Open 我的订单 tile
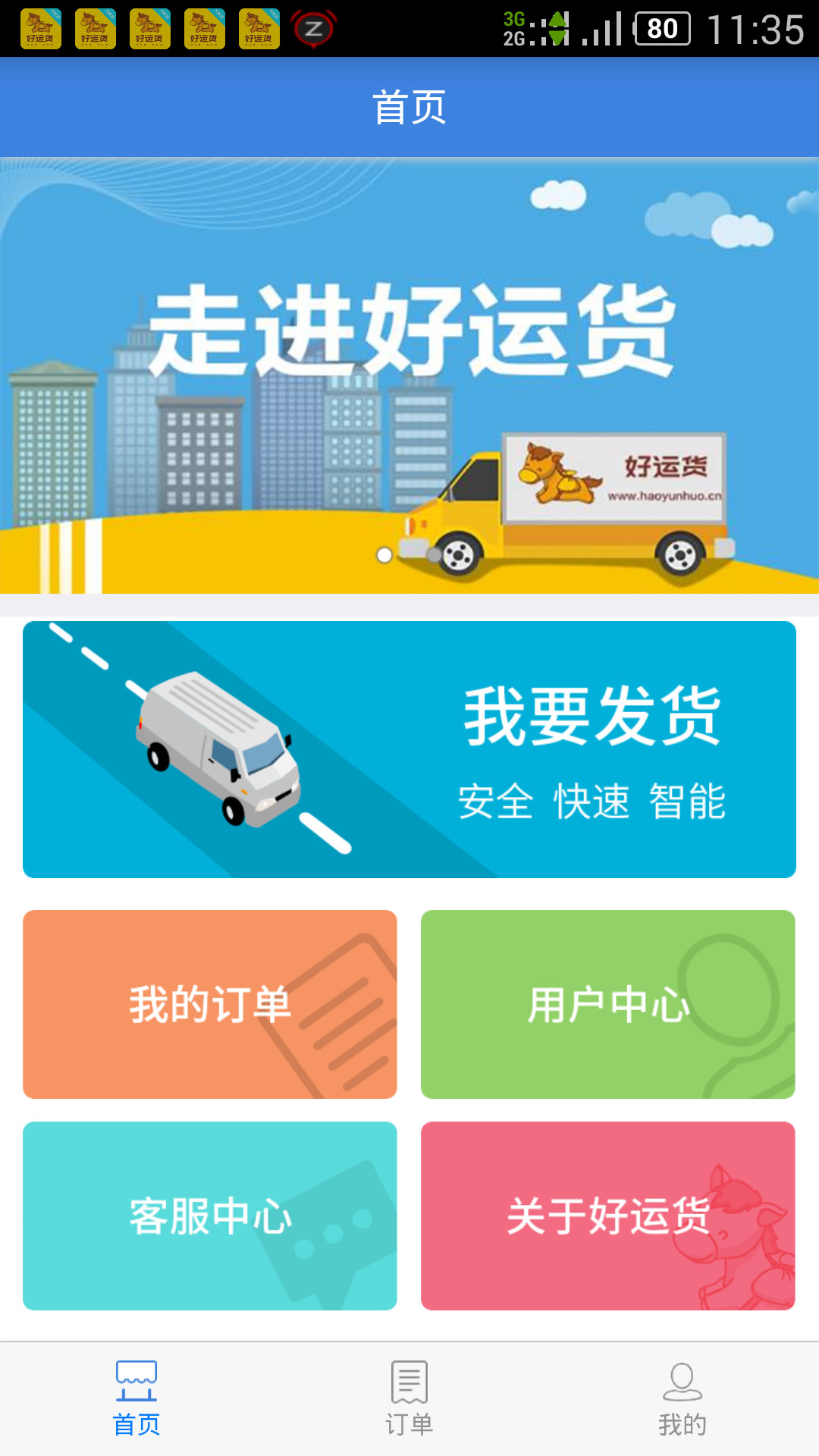Image resolution: width=819 pixels, height=1456 pixels. (210, 1004)
